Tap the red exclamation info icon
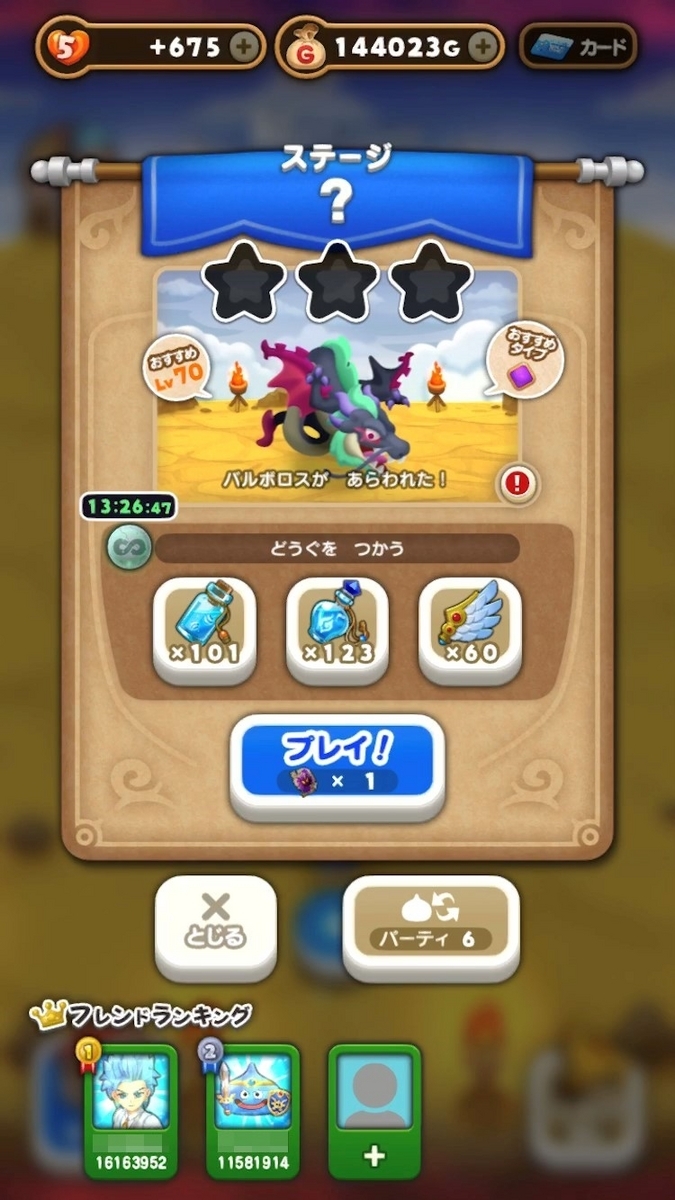 517,484
